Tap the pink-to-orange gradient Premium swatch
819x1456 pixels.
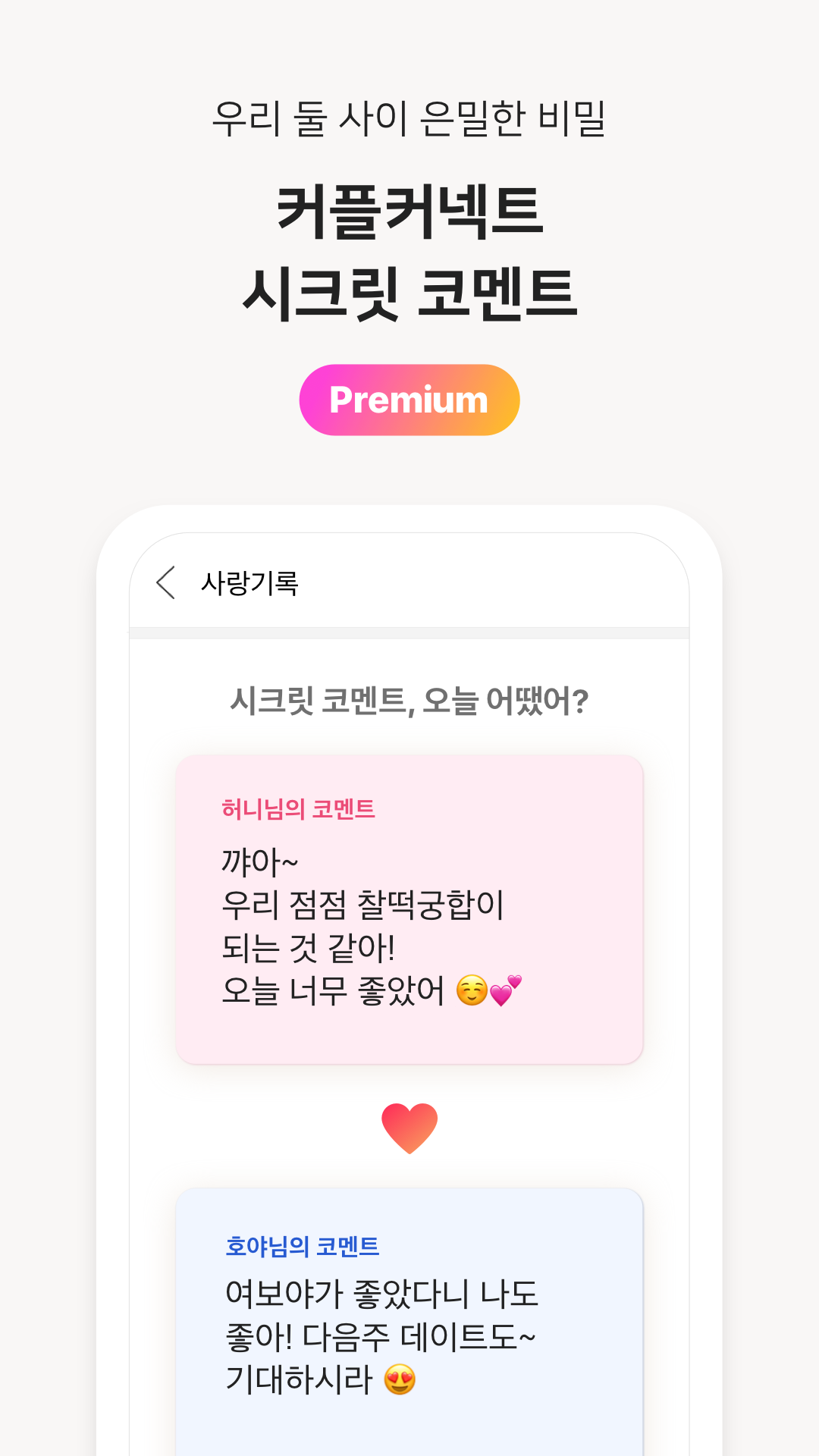tap(409, 400)
